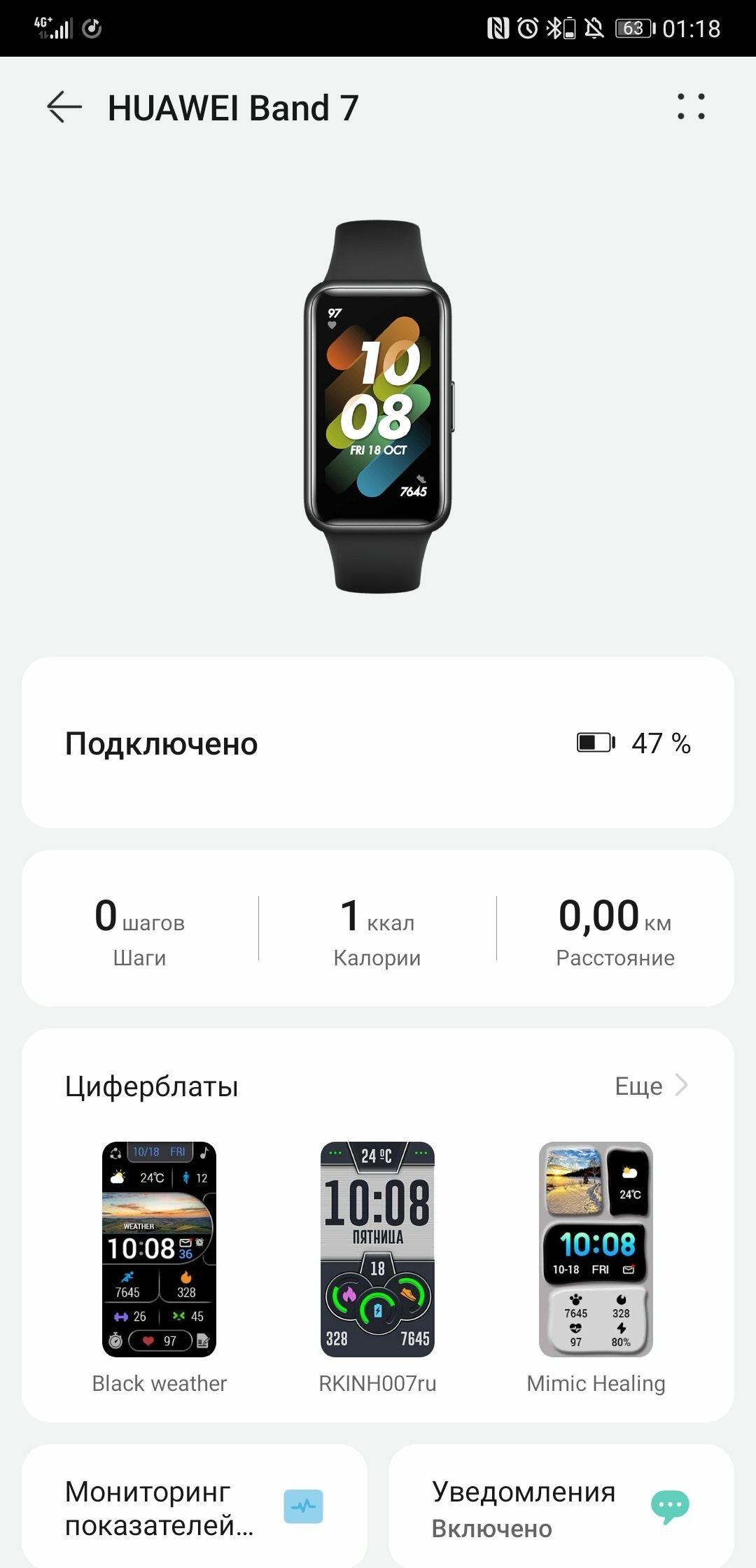Select the Black weather watch face
Image resolution: width=756 pixels, height=1568 pixels.
click(x=160, y=1249)
